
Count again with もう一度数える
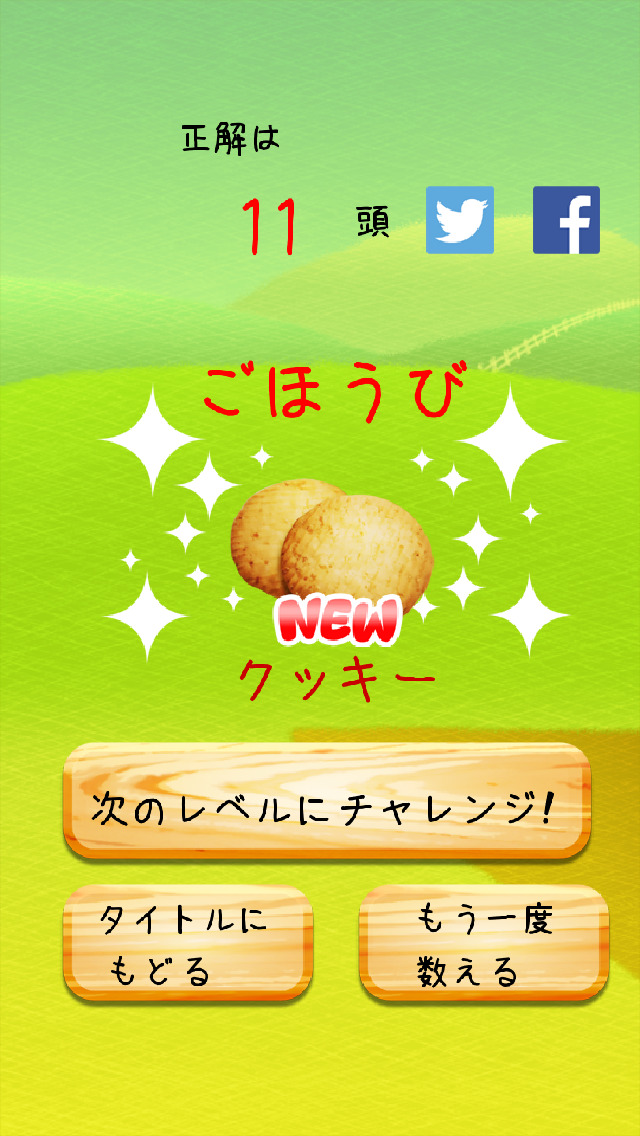(x=483, y=943)
